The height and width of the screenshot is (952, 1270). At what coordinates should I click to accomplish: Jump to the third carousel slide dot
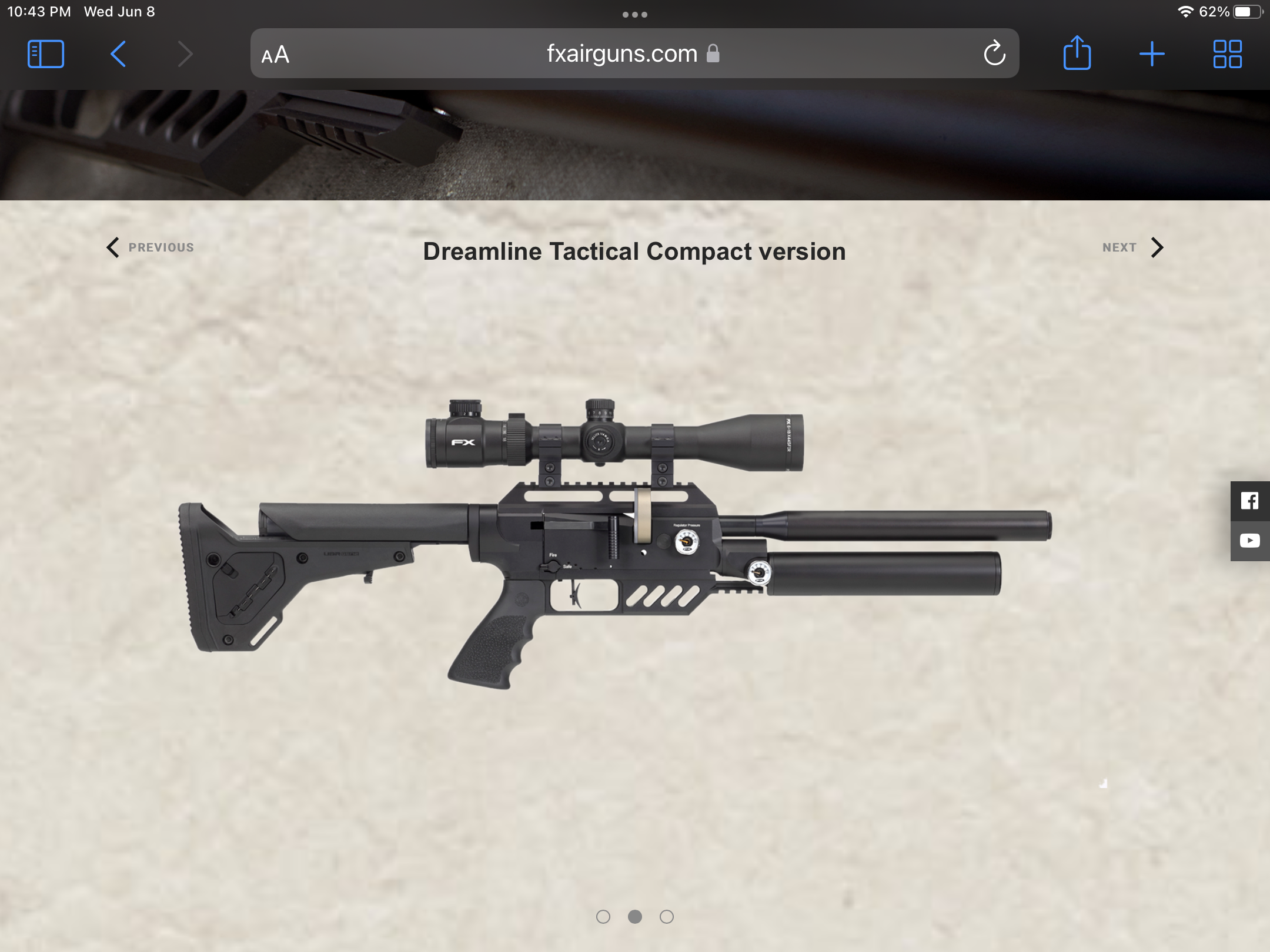point(667,917)
